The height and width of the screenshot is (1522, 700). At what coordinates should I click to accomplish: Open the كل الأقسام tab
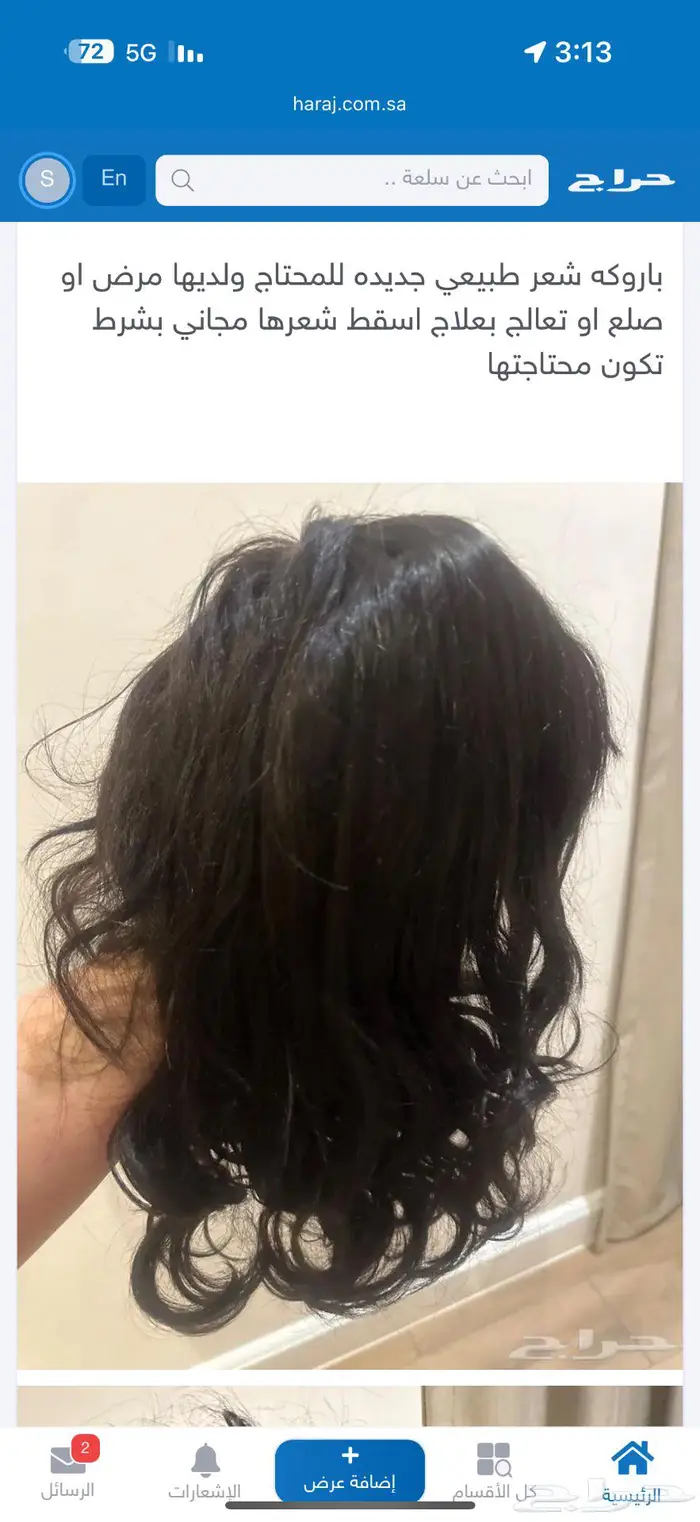tap(495, 1472)
